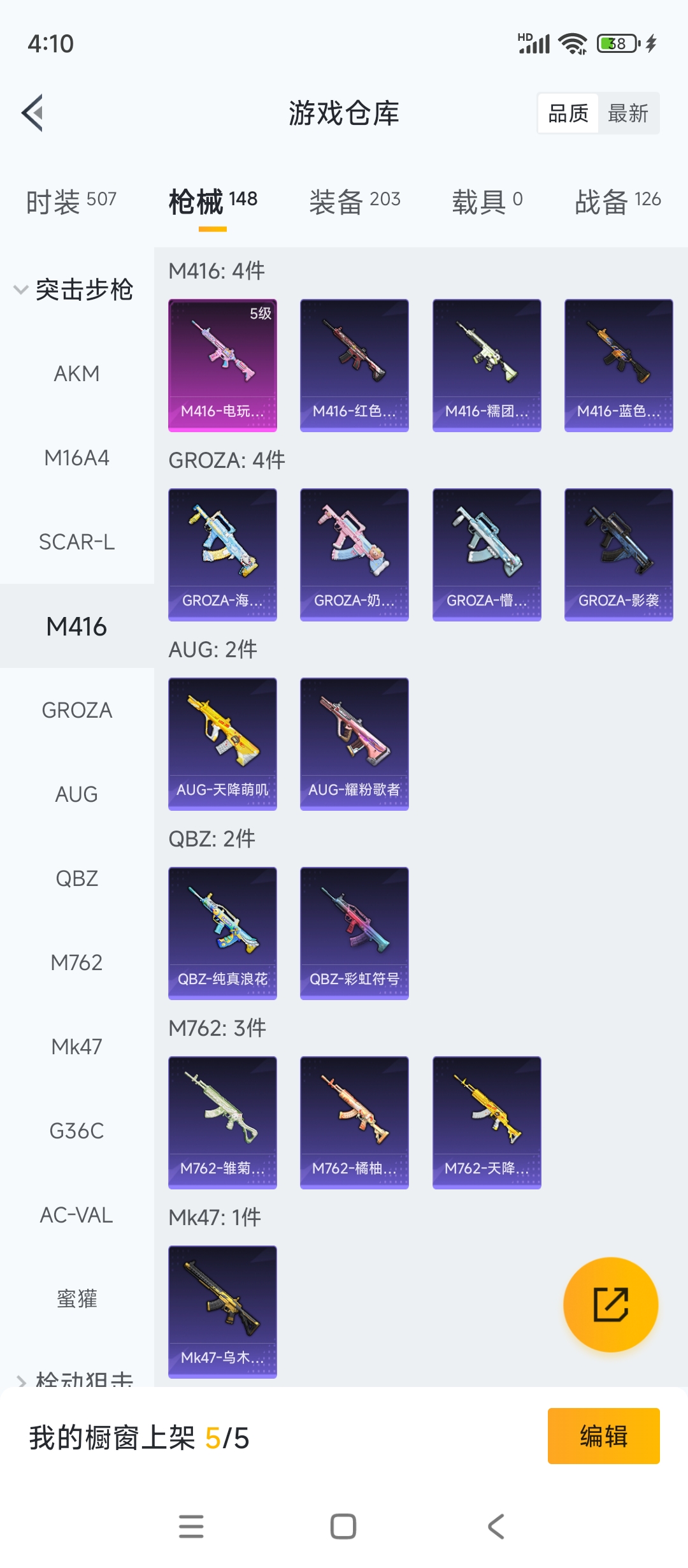
Task: Select SCAR-L in the side list
Action: pyautogui.click(x=77, y=542)
